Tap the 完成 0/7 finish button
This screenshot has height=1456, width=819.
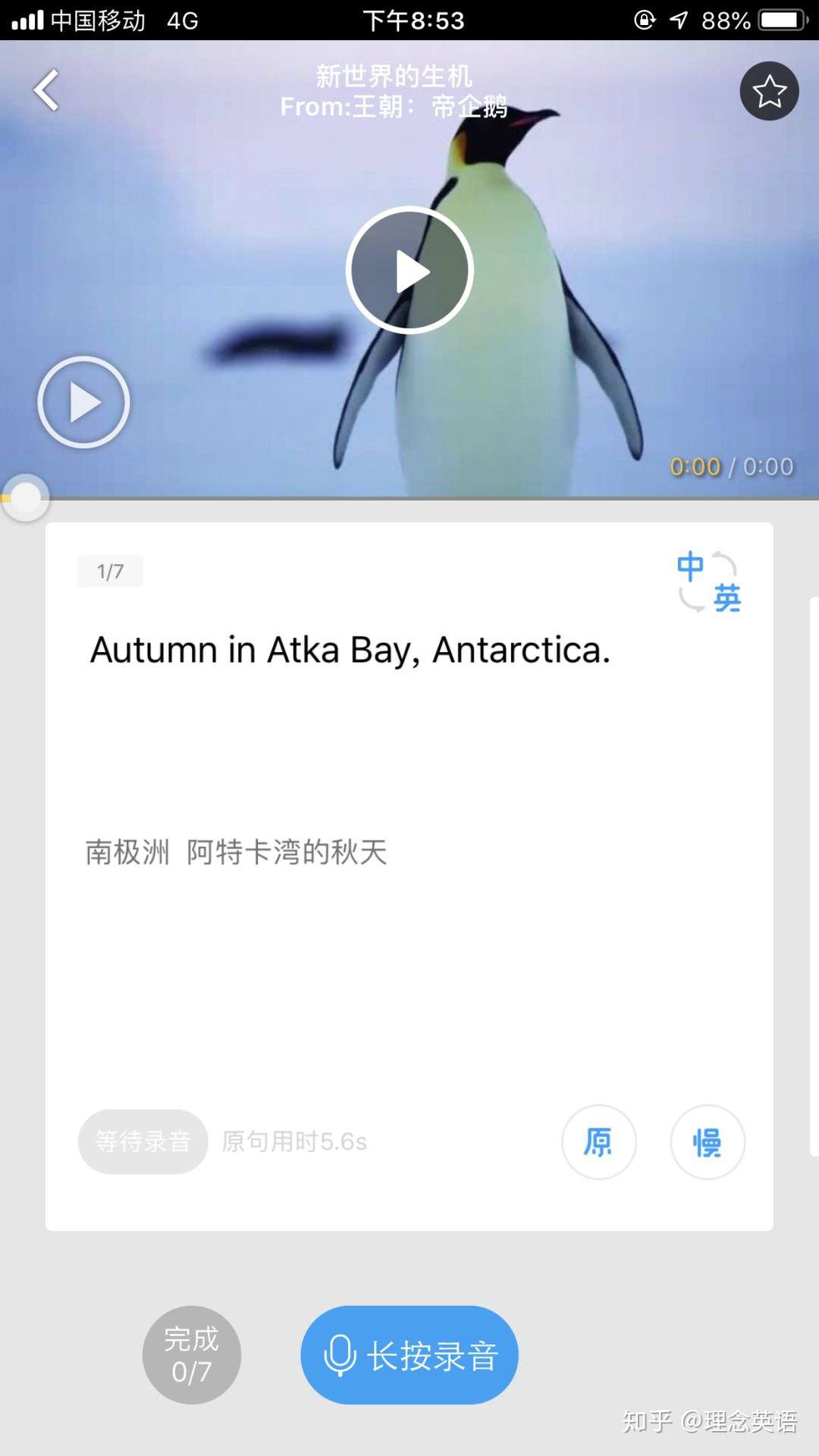191,1354
